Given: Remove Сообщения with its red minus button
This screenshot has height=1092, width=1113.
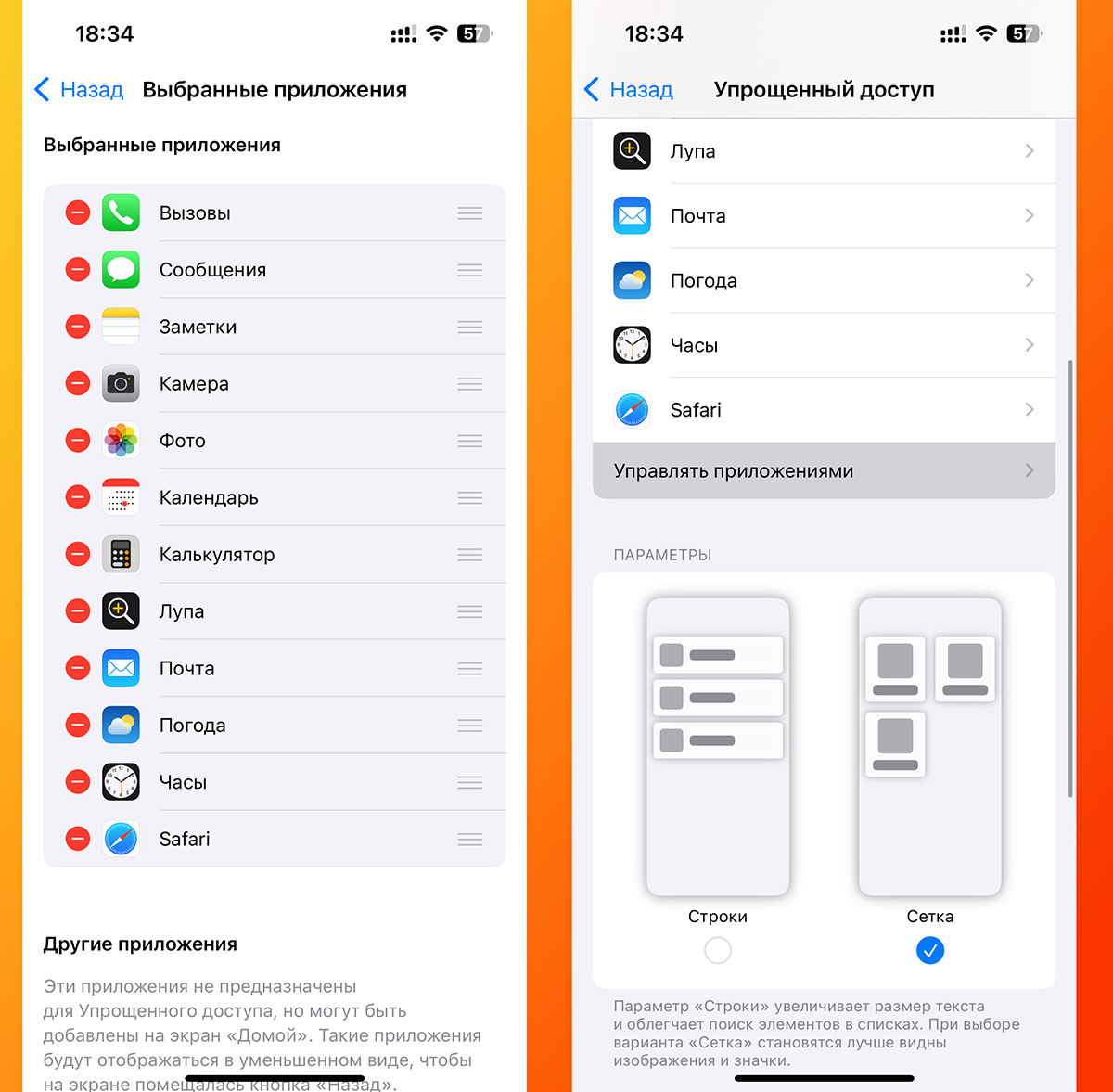Looking at the screenshot, I should (x=78, y=270).
